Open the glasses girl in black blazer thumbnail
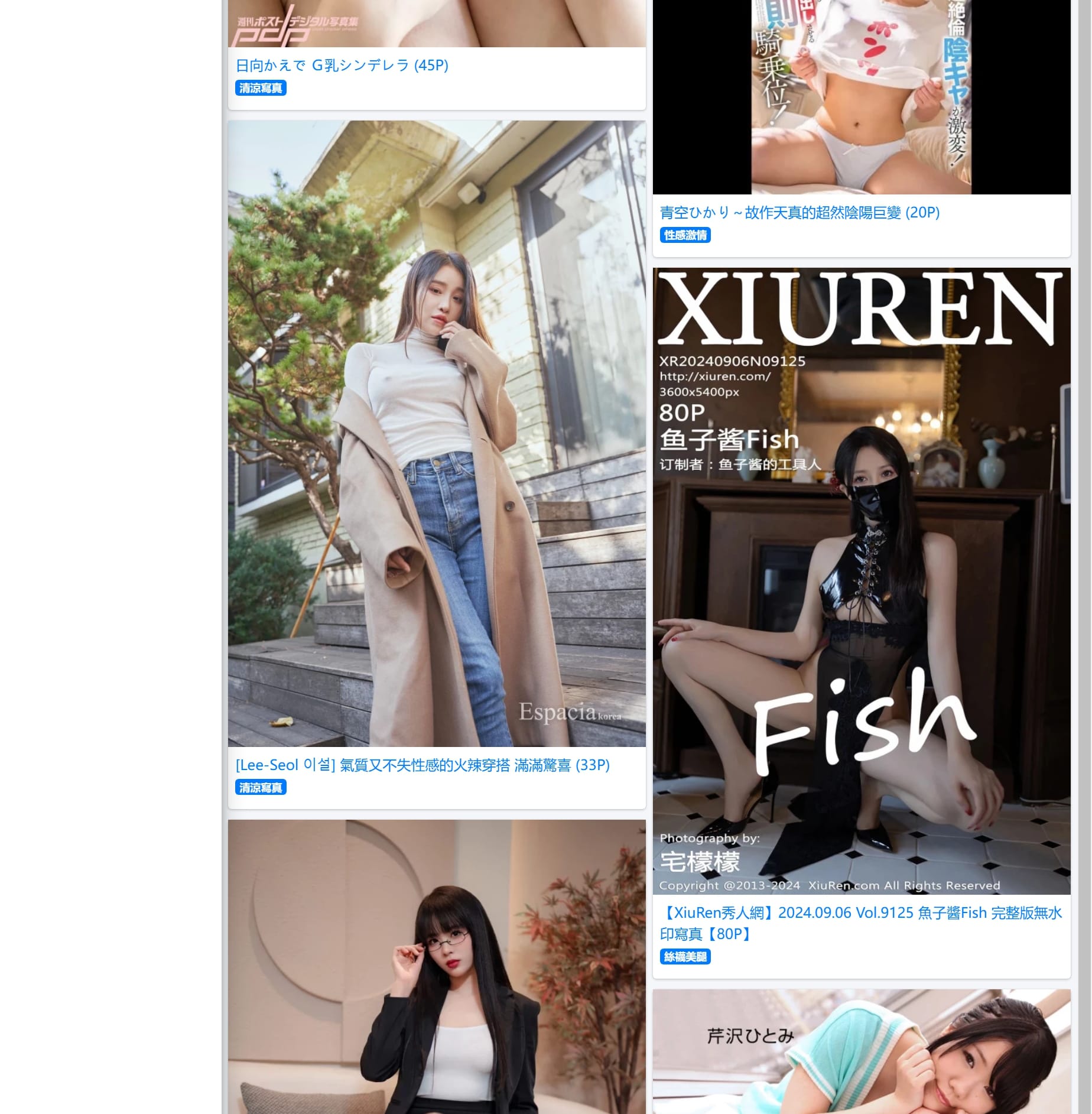1092x1114 pixels. click(x=436, y=967)
